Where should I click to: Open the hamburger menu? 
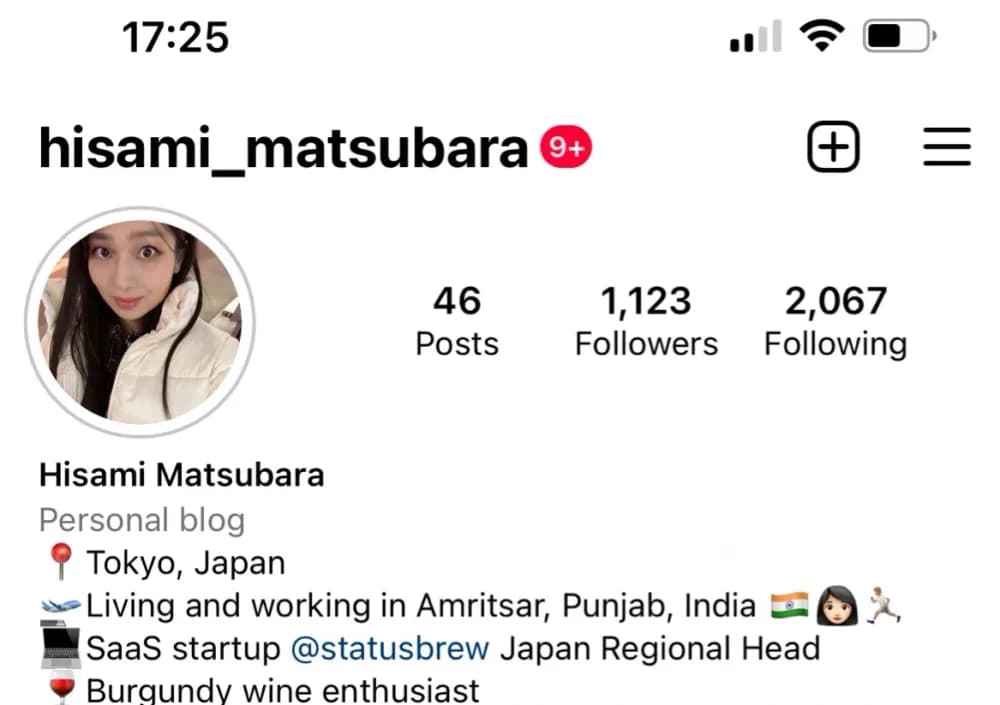(946, 148)
